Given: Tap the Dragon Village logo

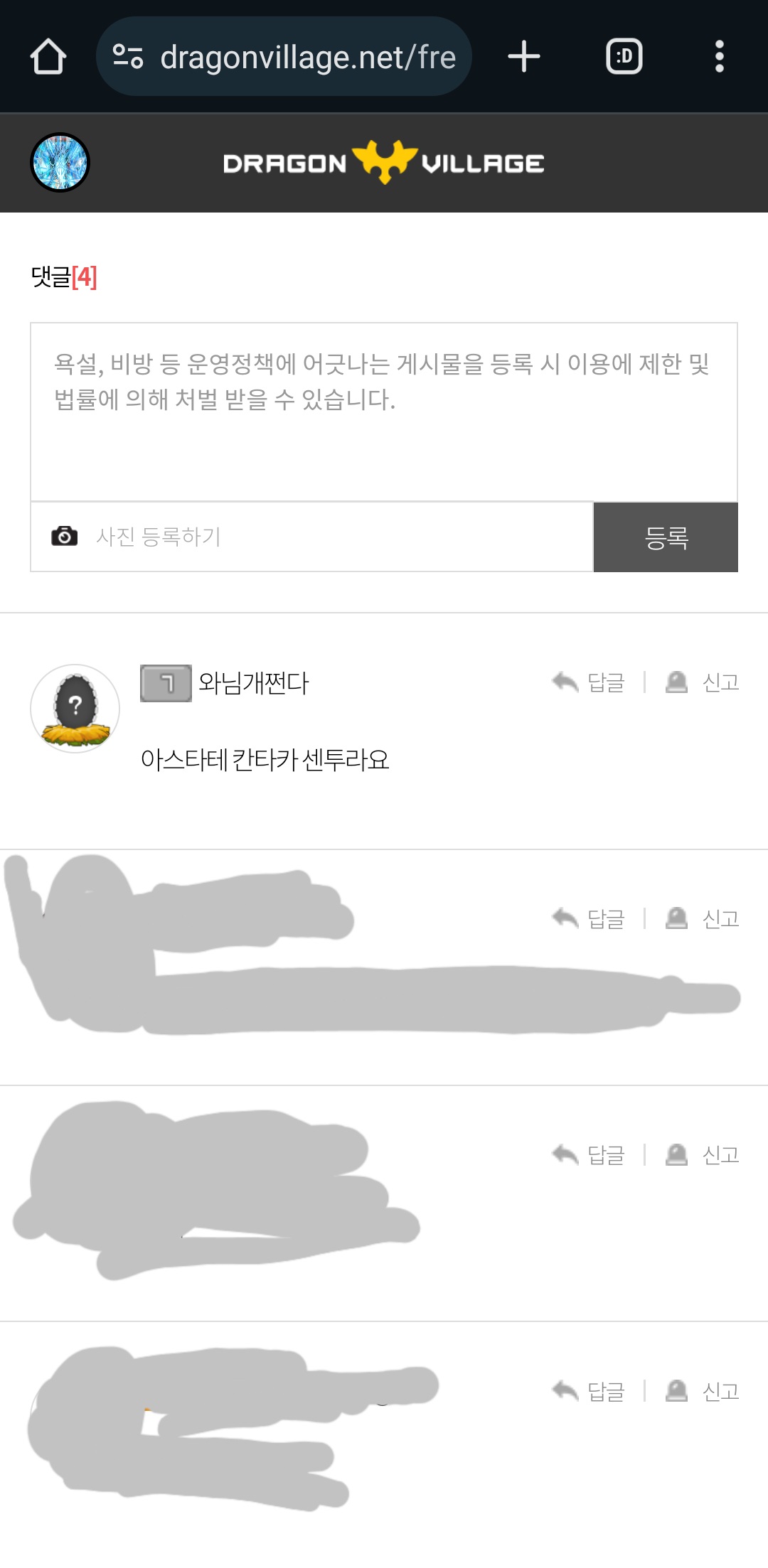Looking at the screenshot, I should pos(384,163).
